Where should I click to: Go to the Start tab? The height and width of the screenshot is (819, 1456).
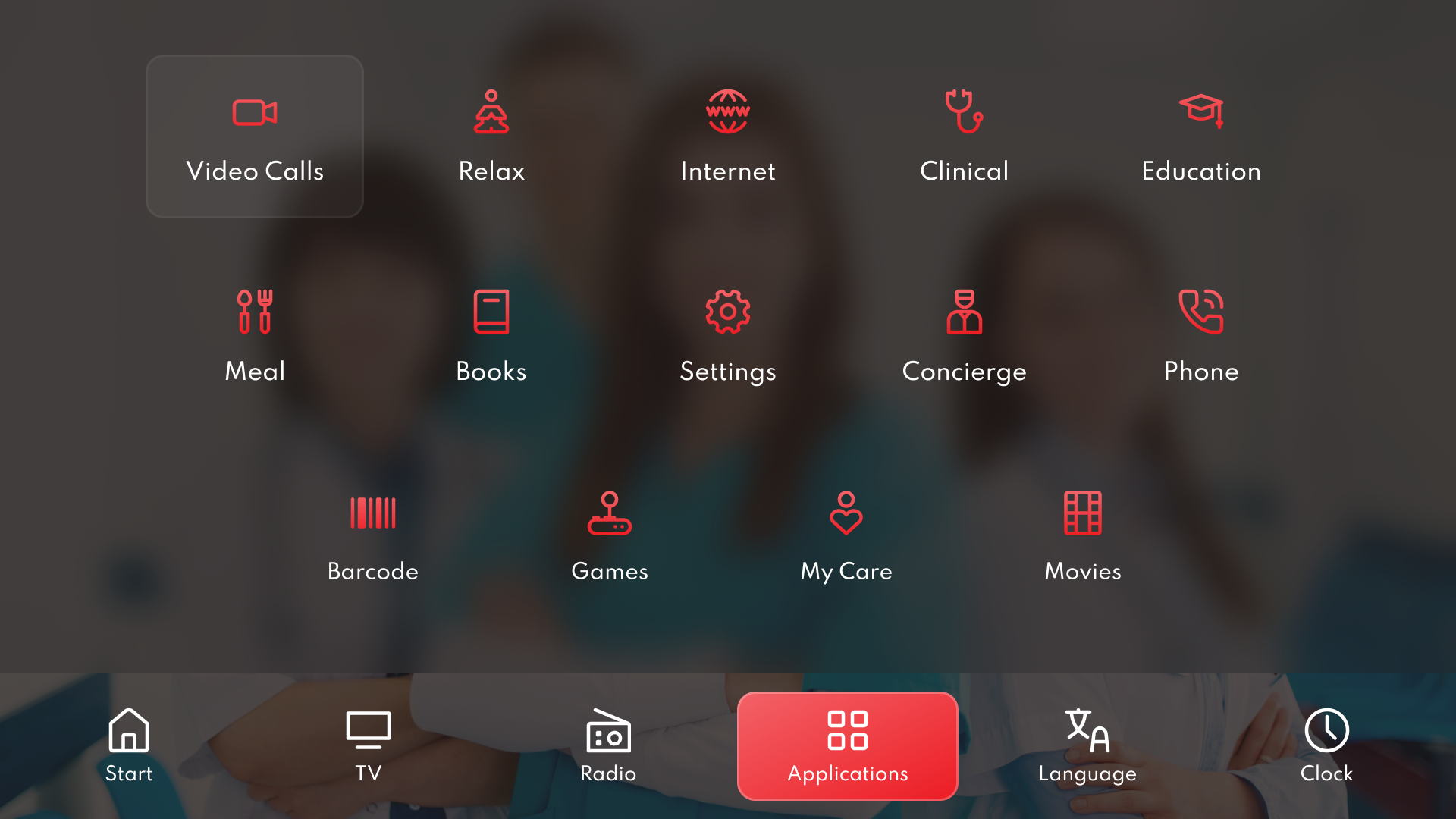coord(129,746)
